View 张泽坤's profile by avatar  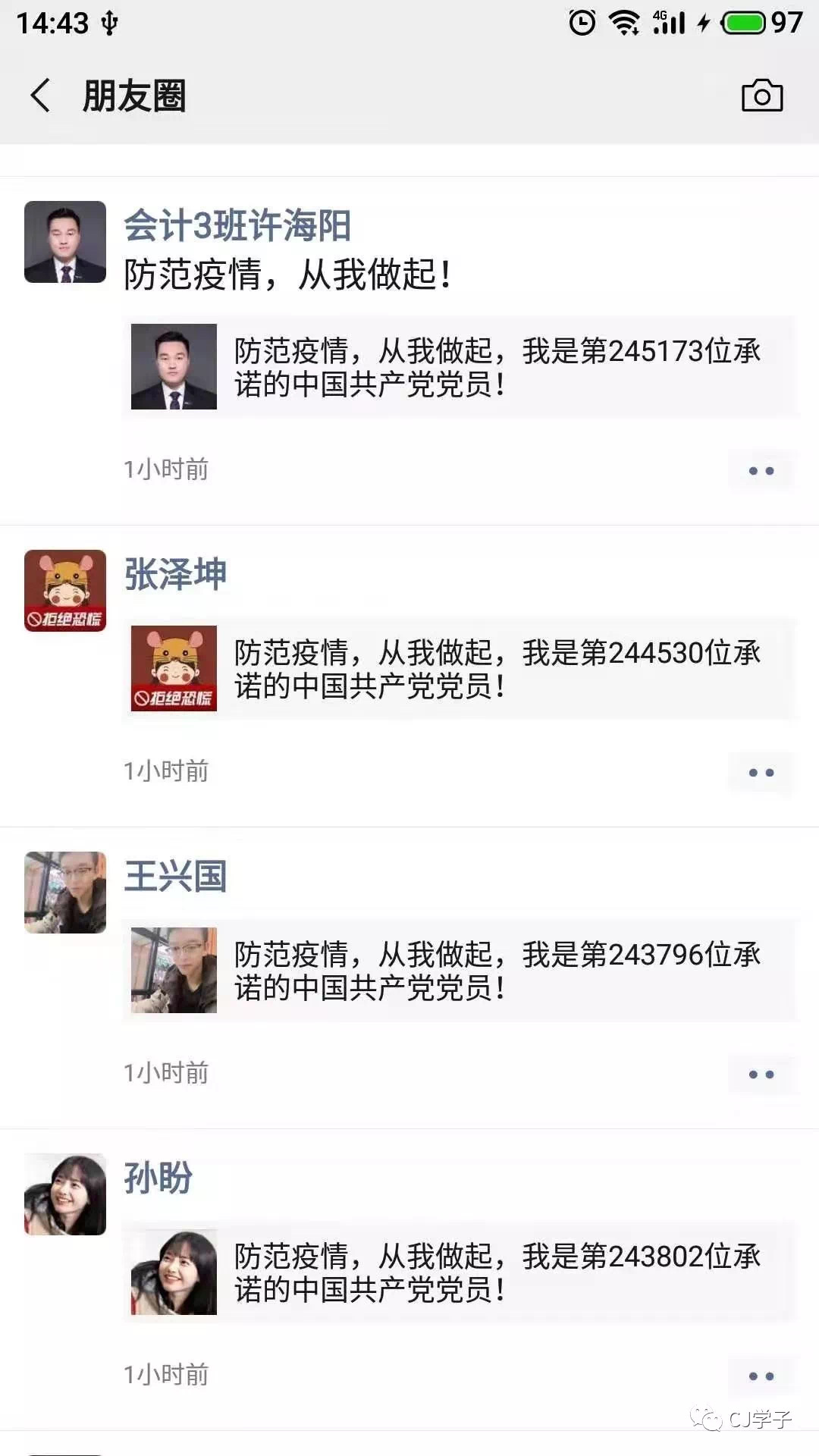click(x=65, y=591)
